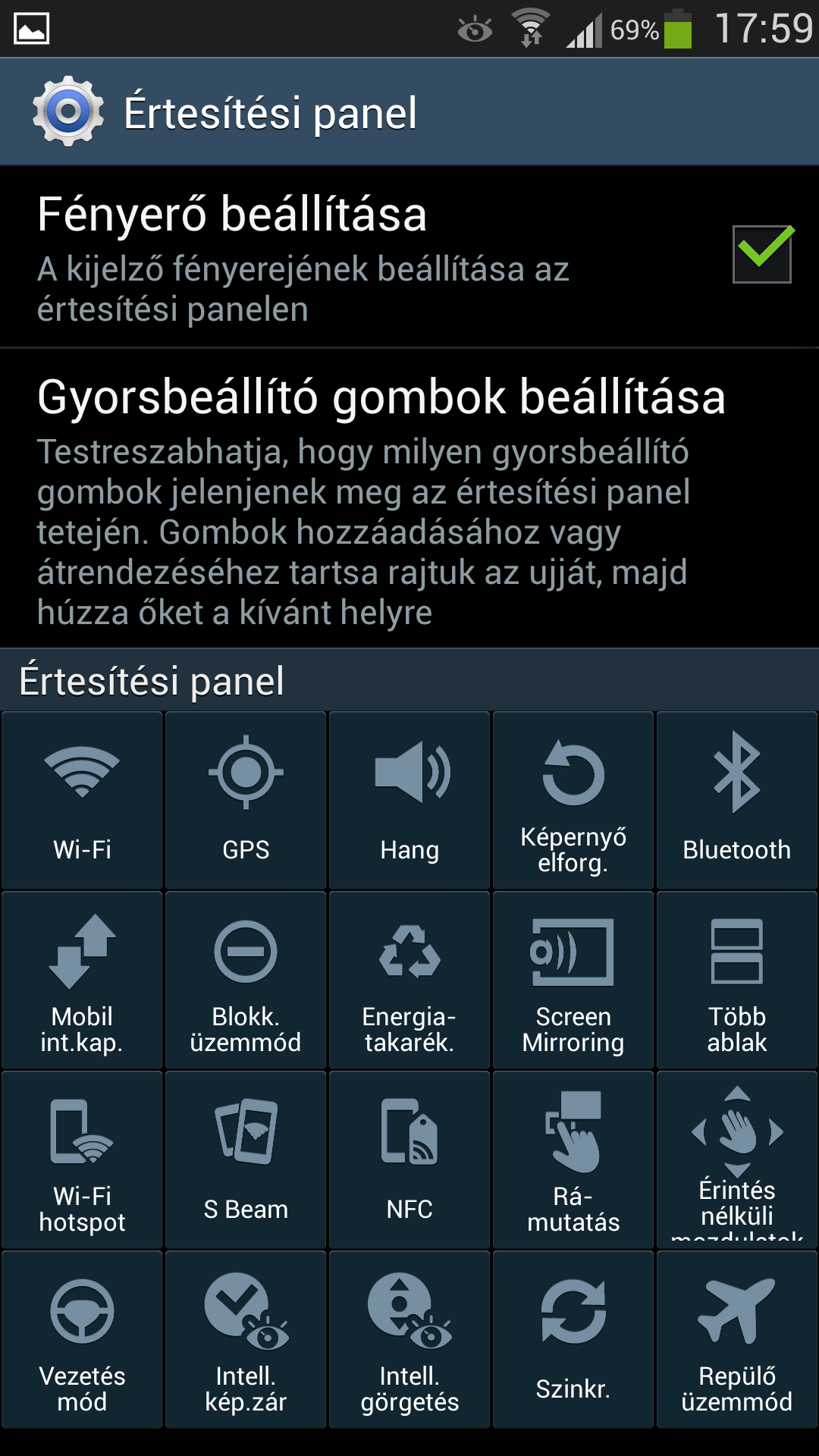Tap the Vezetés mód tile
The width and height of the screenshot is (819, 1456).
pyautogui.click(x=82, y=1339)
